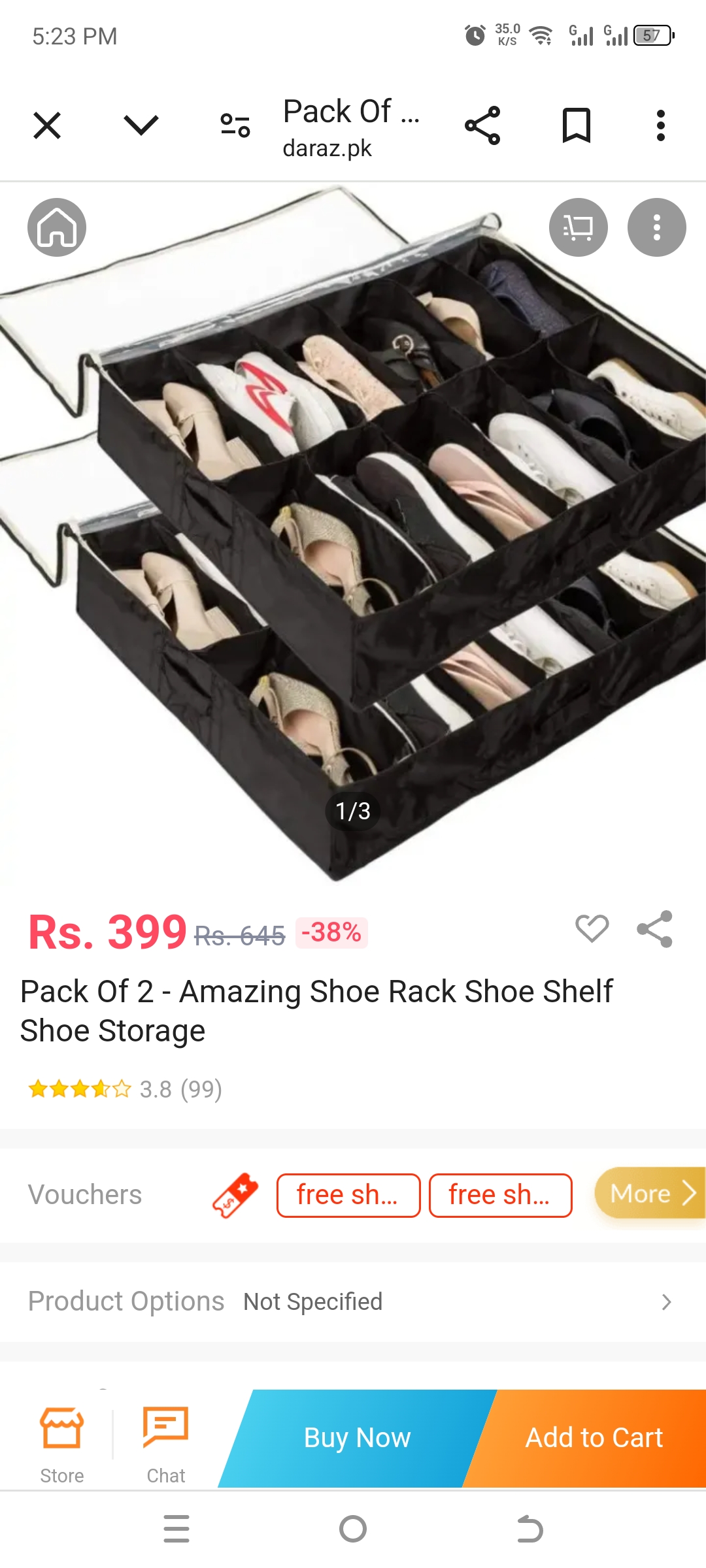Tap More to see all vouchers
Viewport: 706px width, 1568px height.
tap(650, 1194)
